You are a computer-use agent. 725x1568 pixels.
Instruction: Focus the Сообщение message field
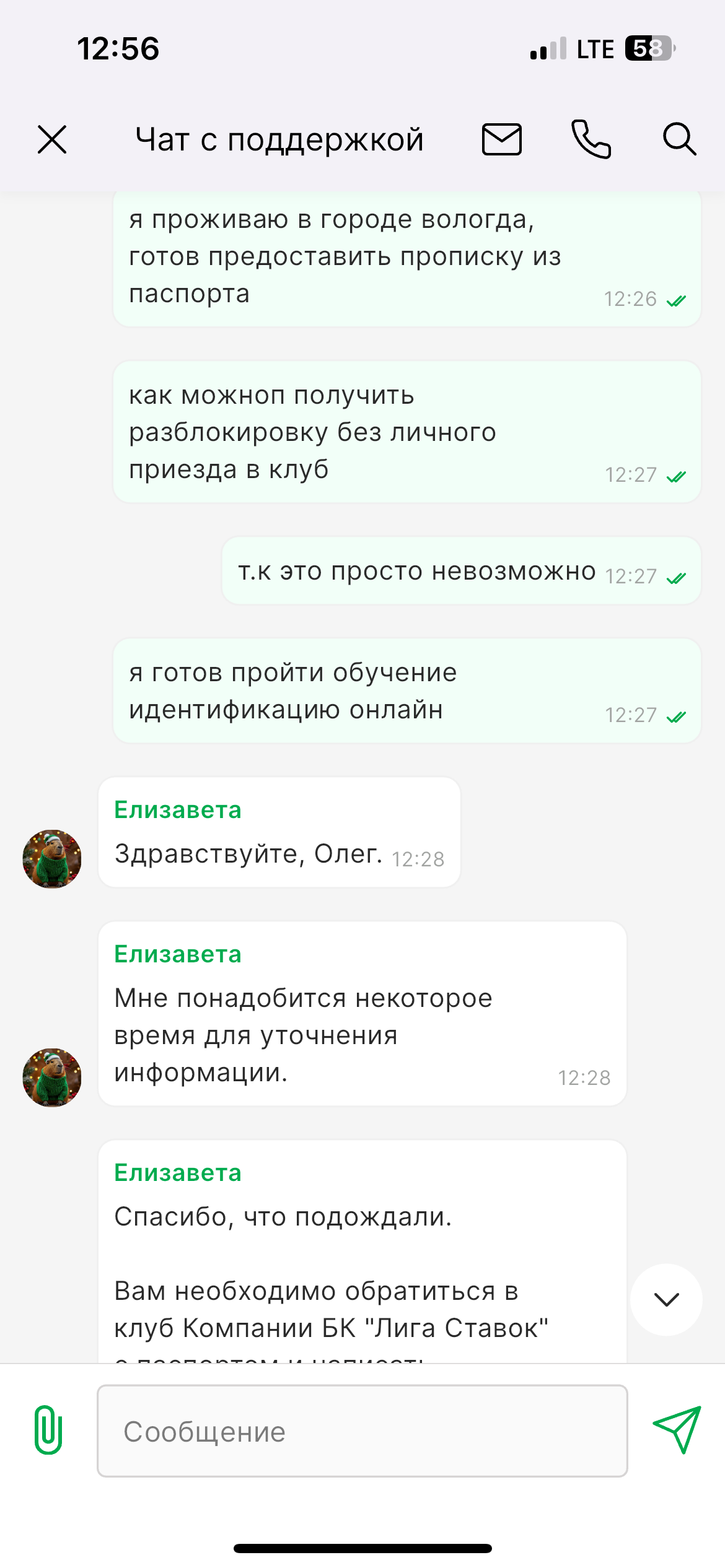point(362,1431)
